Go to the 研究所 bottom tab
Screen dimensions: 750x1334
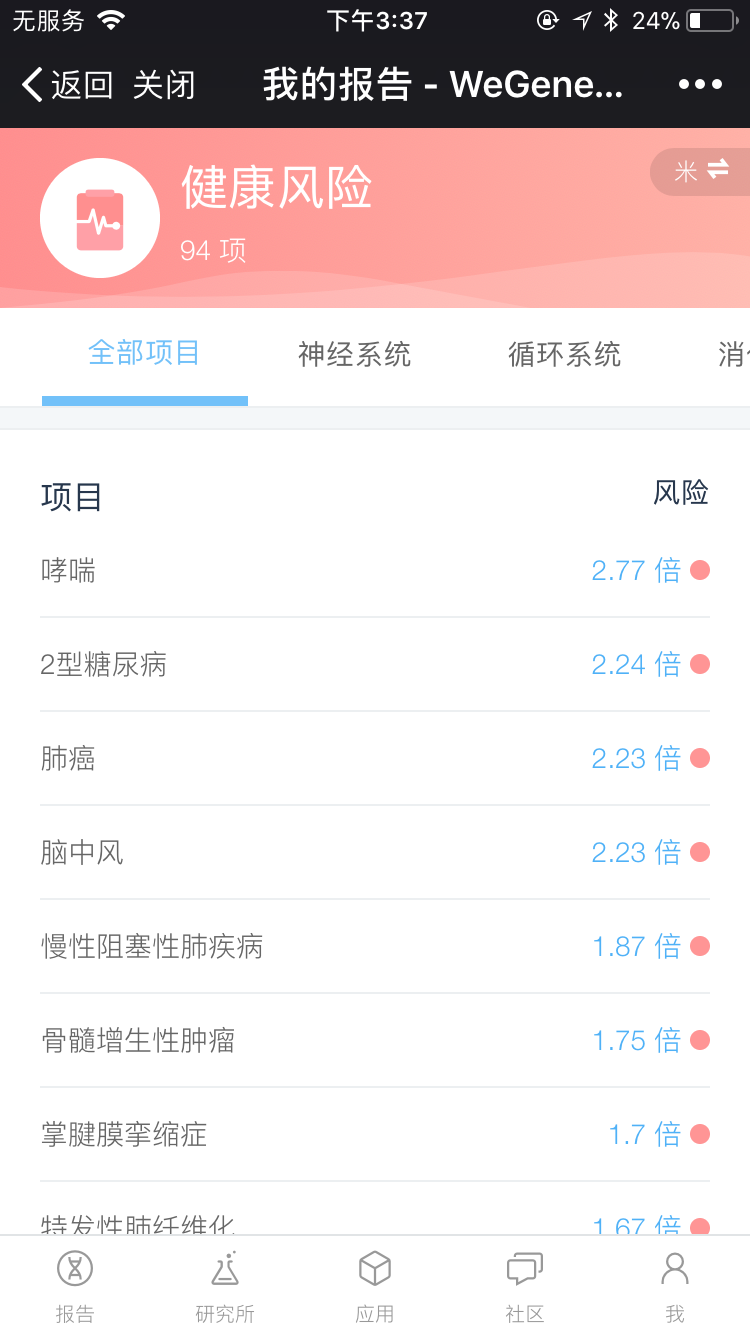(x=225, y=1286)
